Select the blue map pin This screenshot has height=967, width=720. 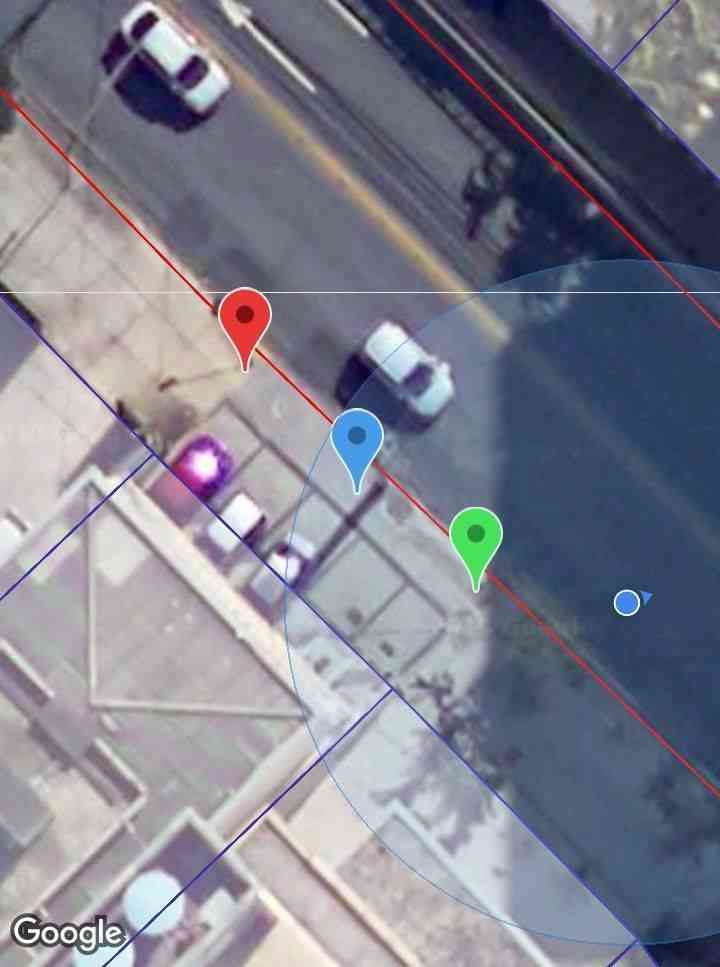click(x=357, y=438)
